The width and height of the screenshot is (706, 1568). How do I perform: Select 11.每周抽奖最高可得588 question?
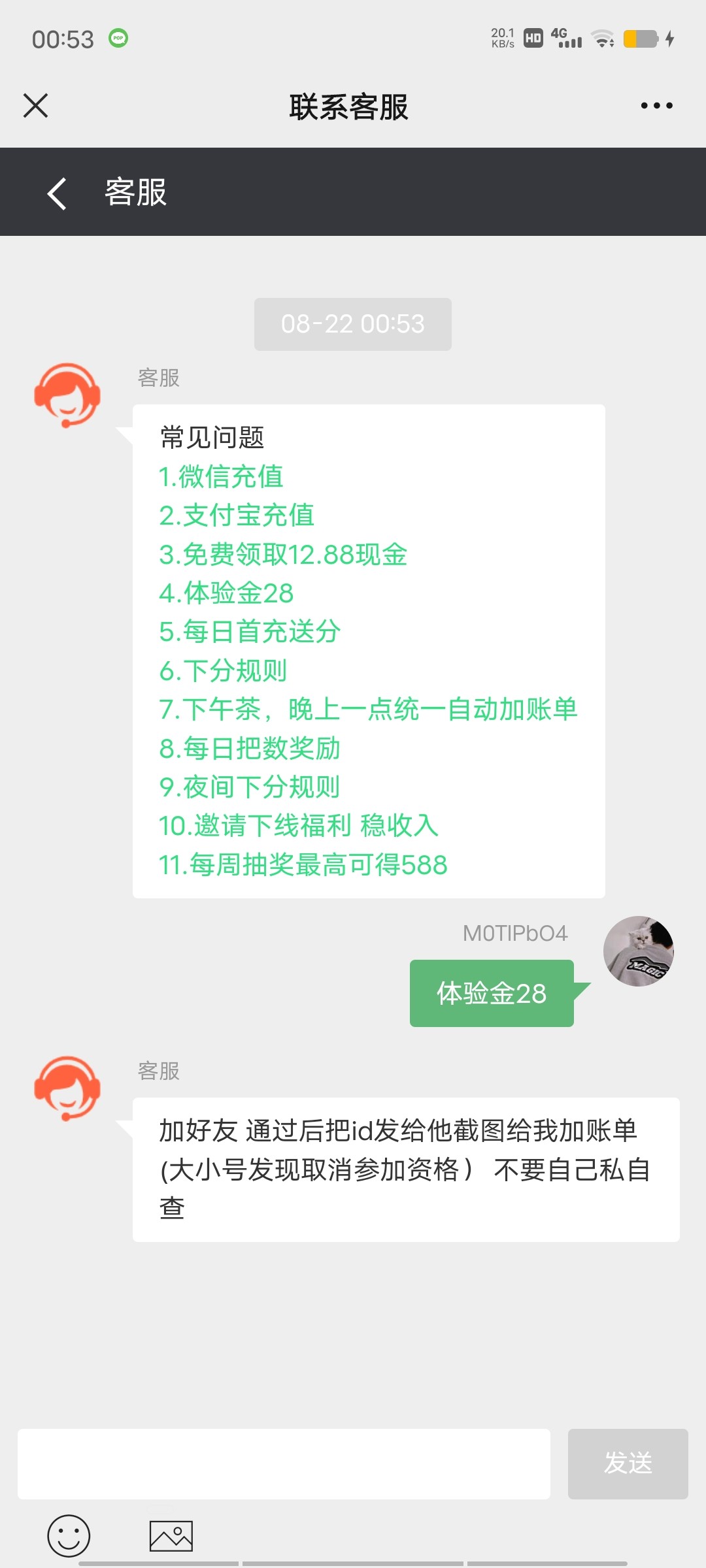pos(303,865)
